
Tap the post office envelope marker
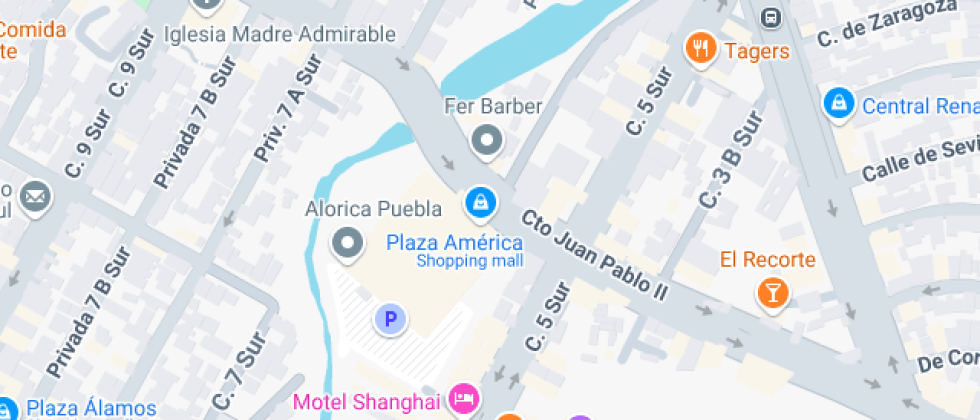point(35,197)
